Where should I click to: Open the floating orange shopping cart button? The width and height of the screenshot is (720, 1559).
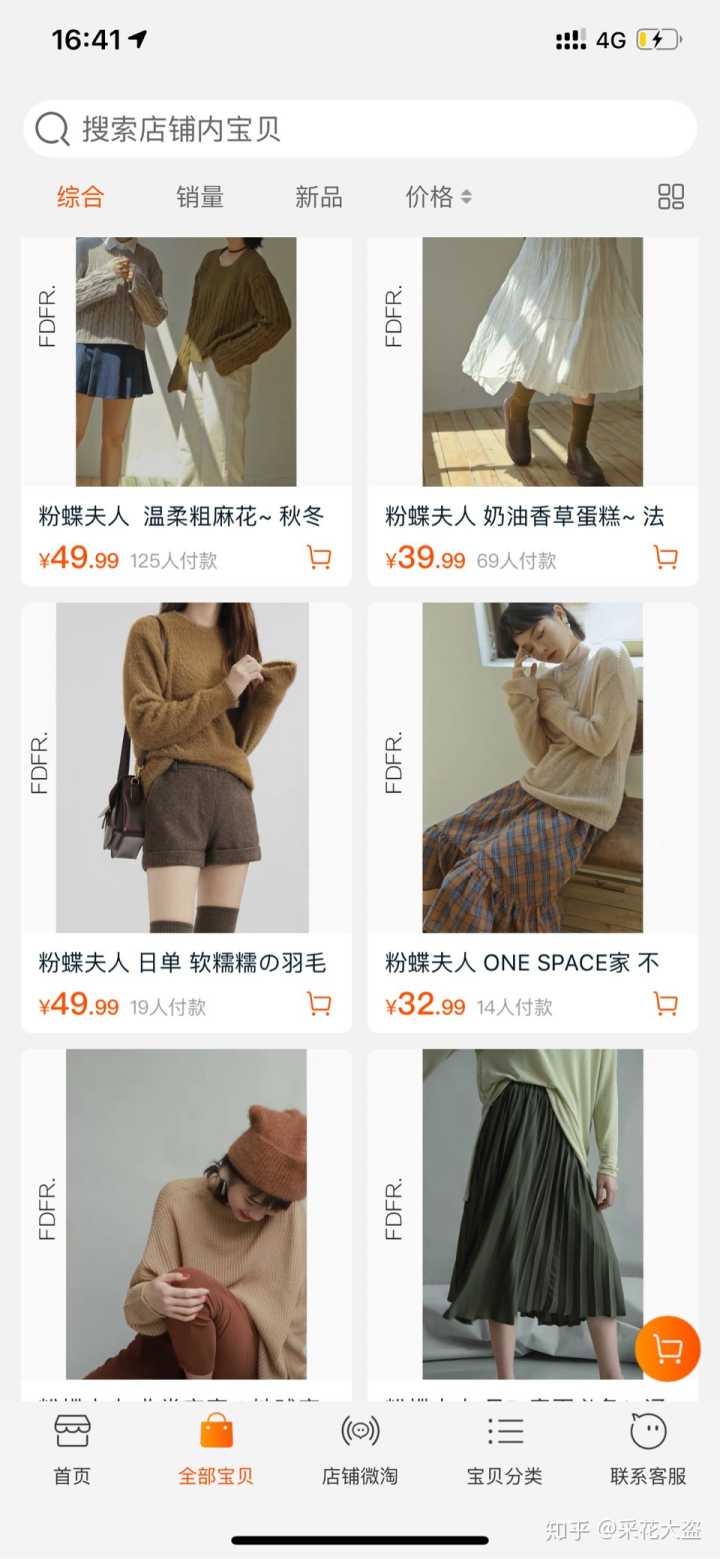coord(667,1350)
